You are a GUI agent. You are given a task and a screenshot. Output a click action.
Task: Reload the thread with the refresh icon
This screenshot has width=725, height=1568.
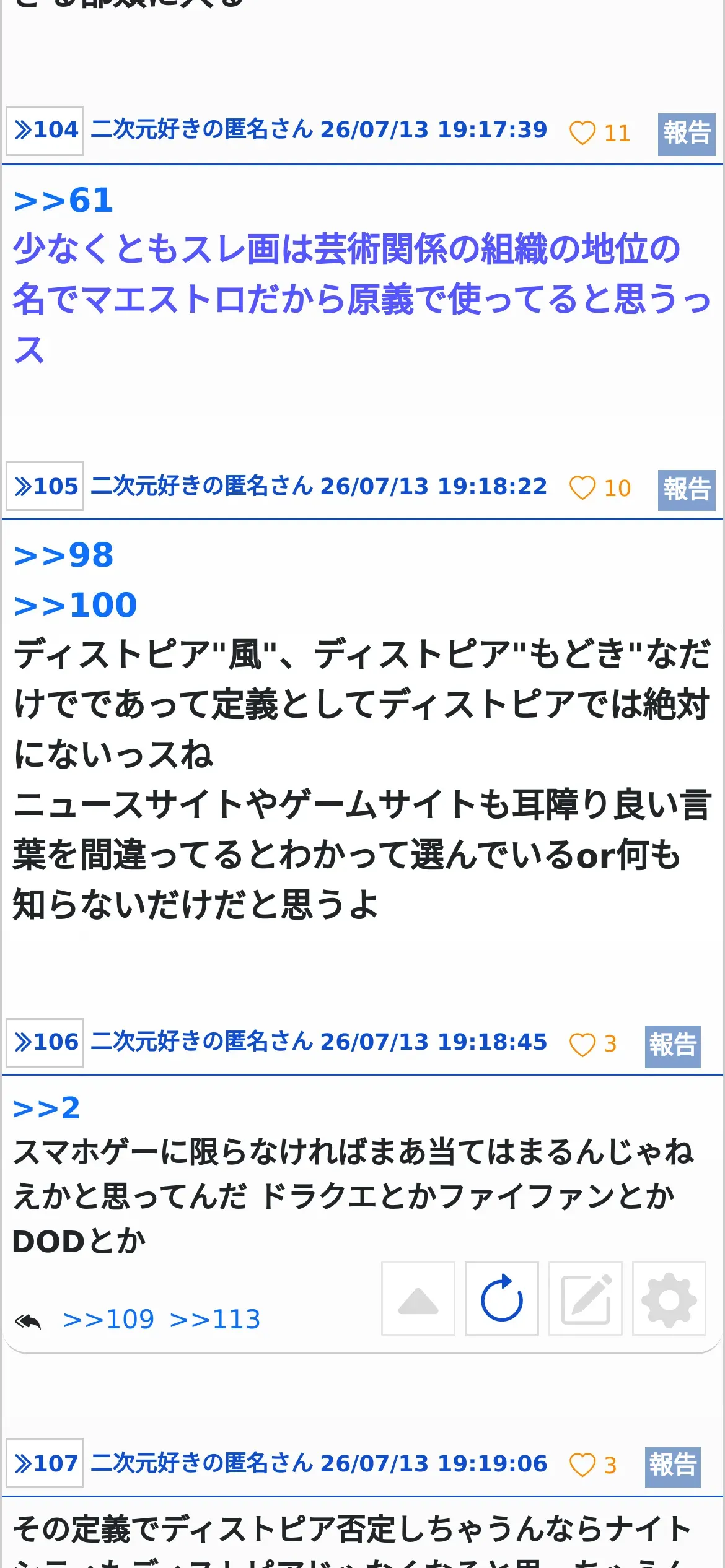coord(502,1299)
